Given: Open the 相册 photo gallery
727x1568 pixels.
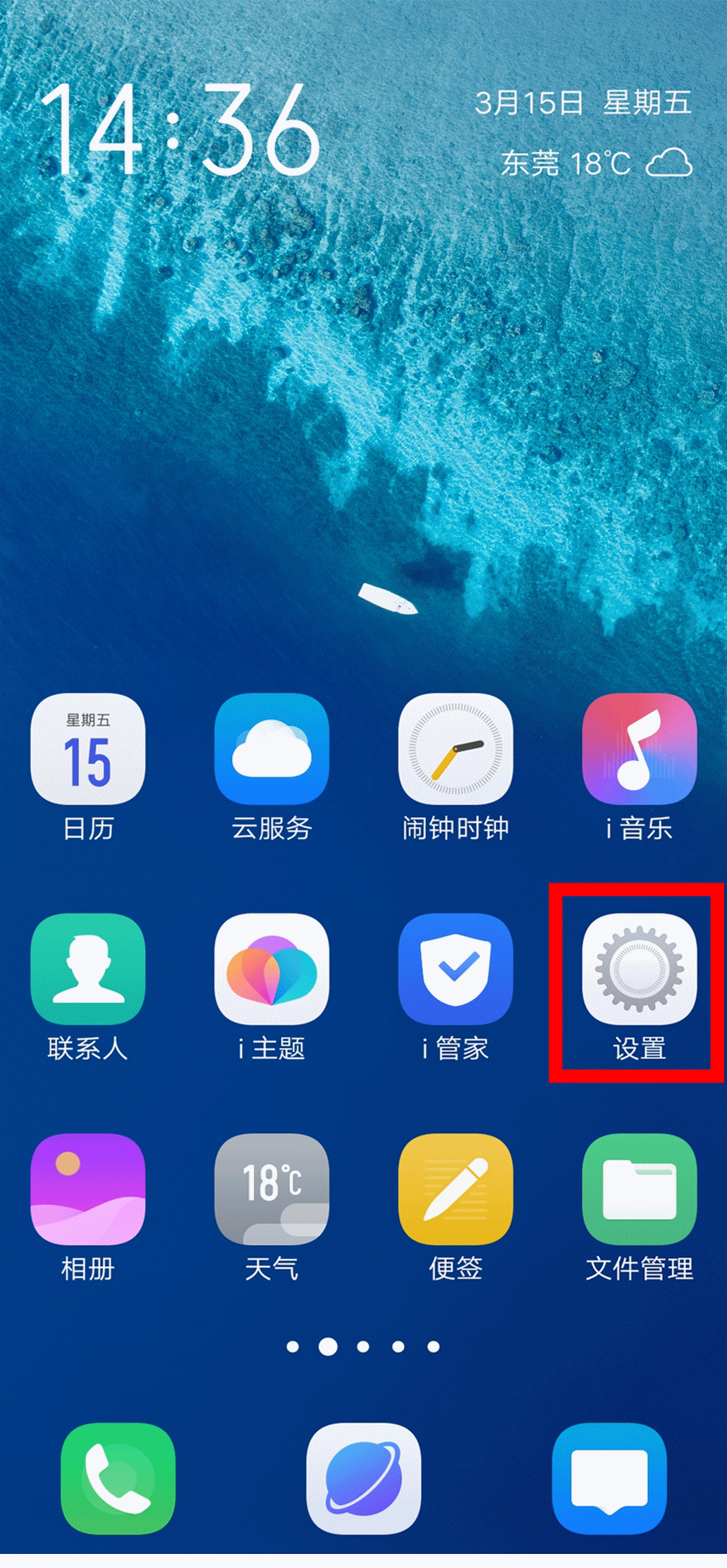Looking at the screenshot, I should [x=88, y=1189].
